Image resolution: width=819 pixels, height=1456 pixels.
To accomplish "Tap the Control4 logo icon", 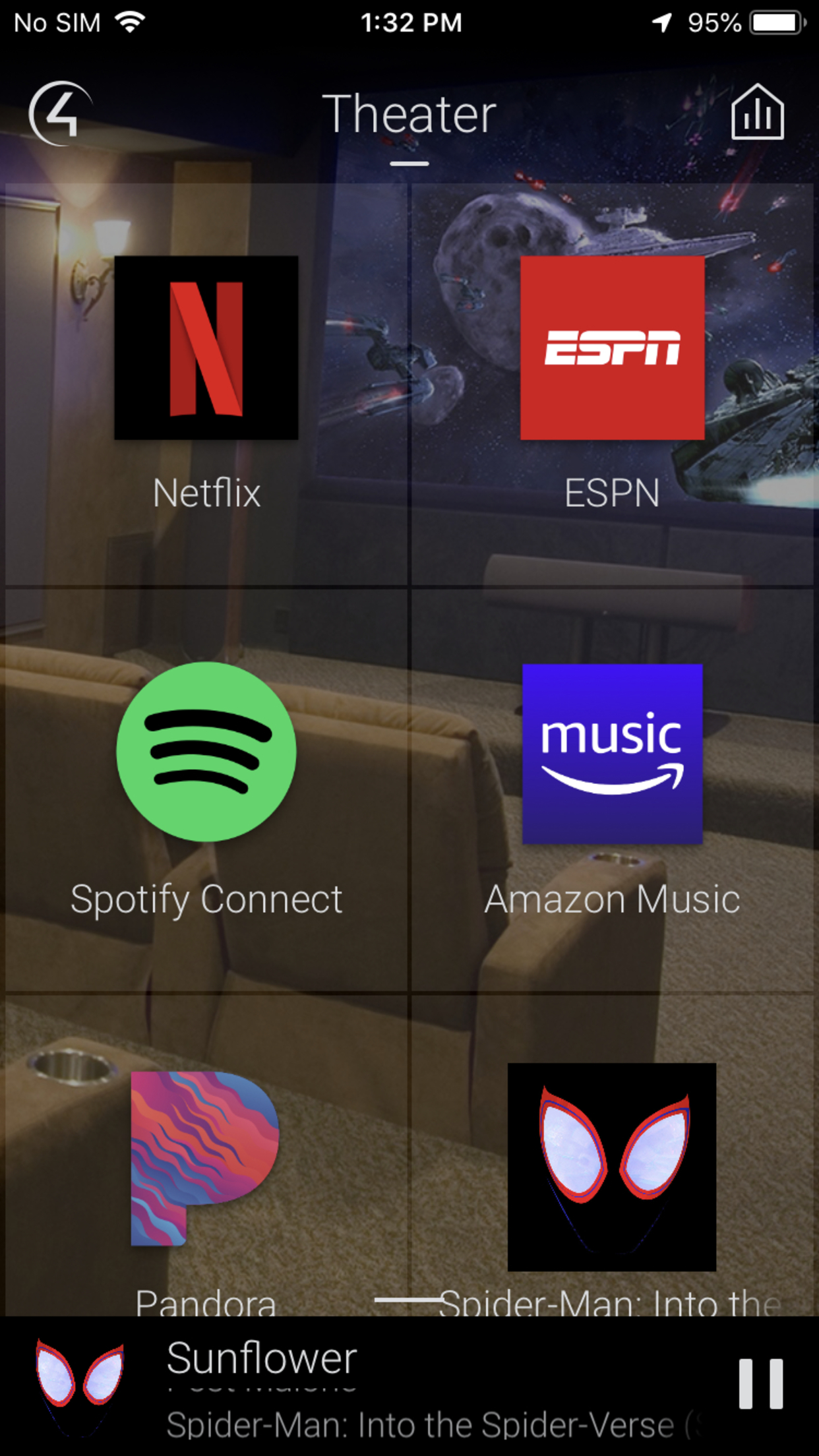I will point(61,113).
